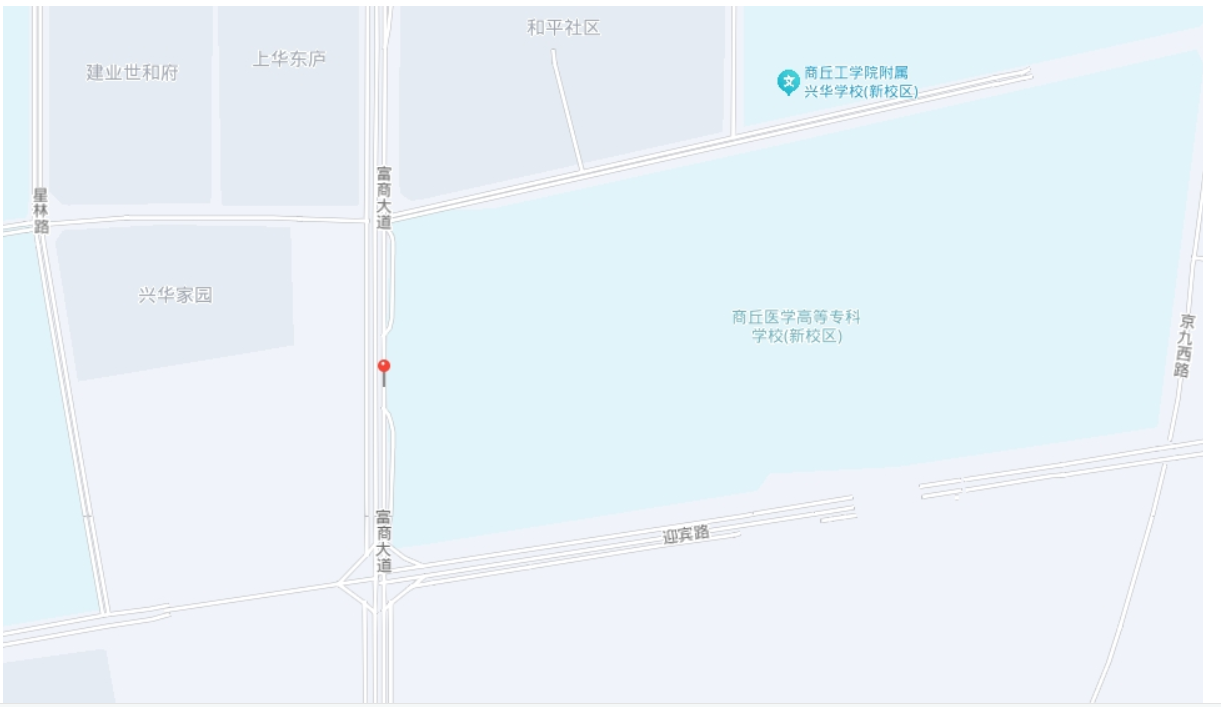The image size is (1221, 707).
Task: Open the 商丘工学院附属兴华学校 school marker
Action: pos(789,81)
